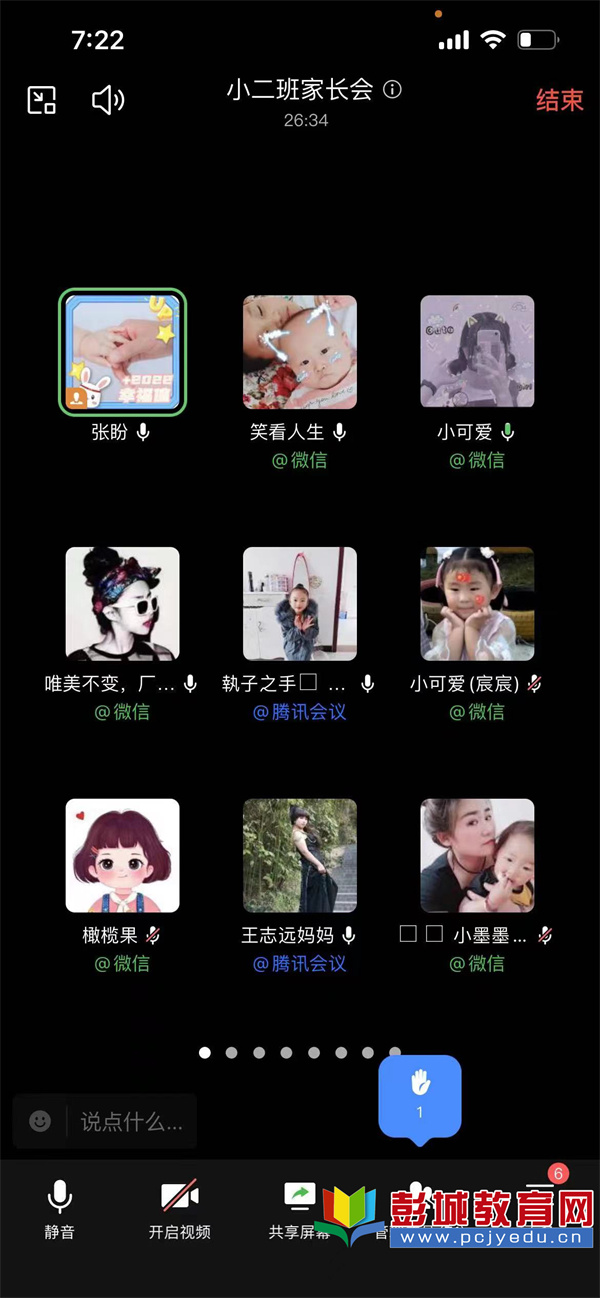Image resolution: width=600 pixels, height=1298 pixels.
Task: View the 唯美不变 participant tile
Action: click(x=122, y=603)
